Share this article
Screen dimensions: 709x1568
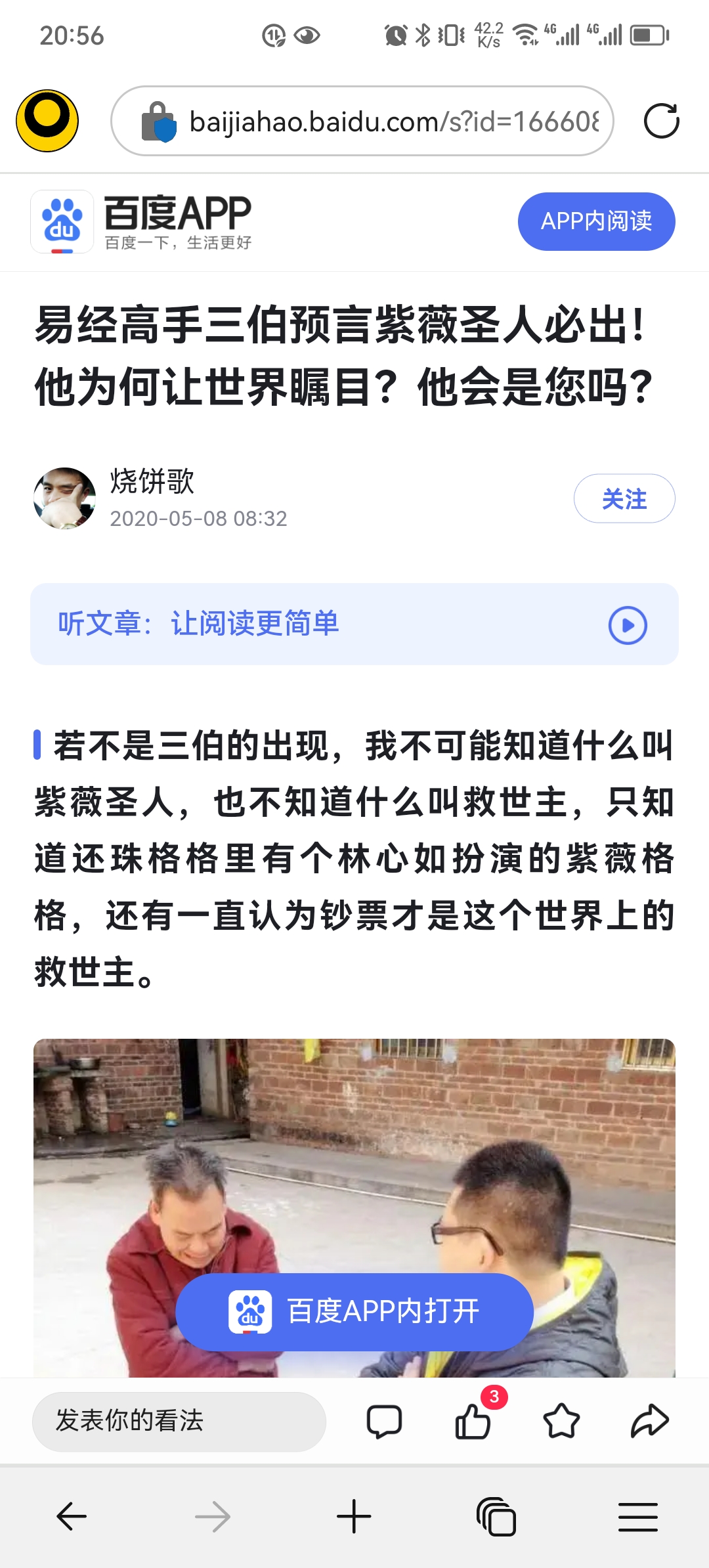pos(649,1422)
